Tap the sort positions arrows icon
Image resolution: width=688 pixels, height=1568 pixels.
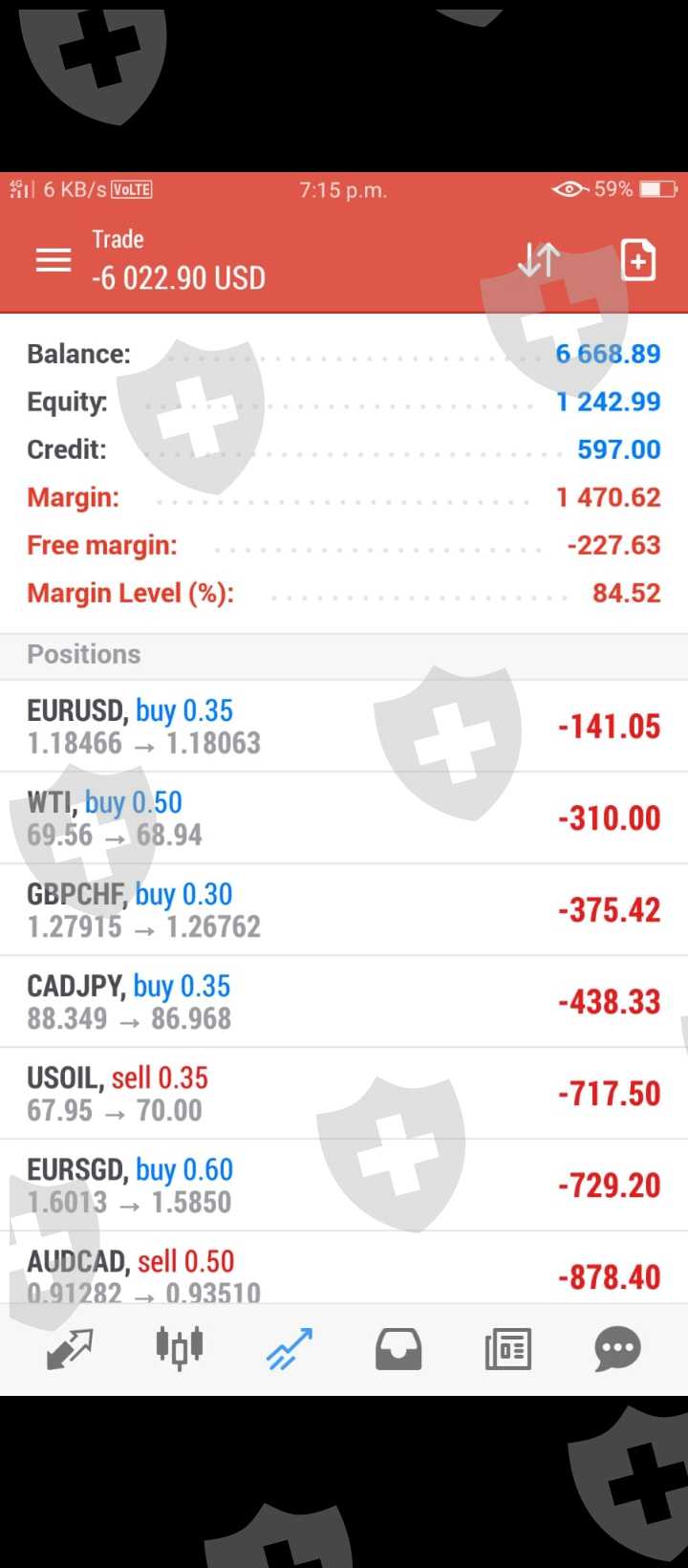tap(538, 260)
